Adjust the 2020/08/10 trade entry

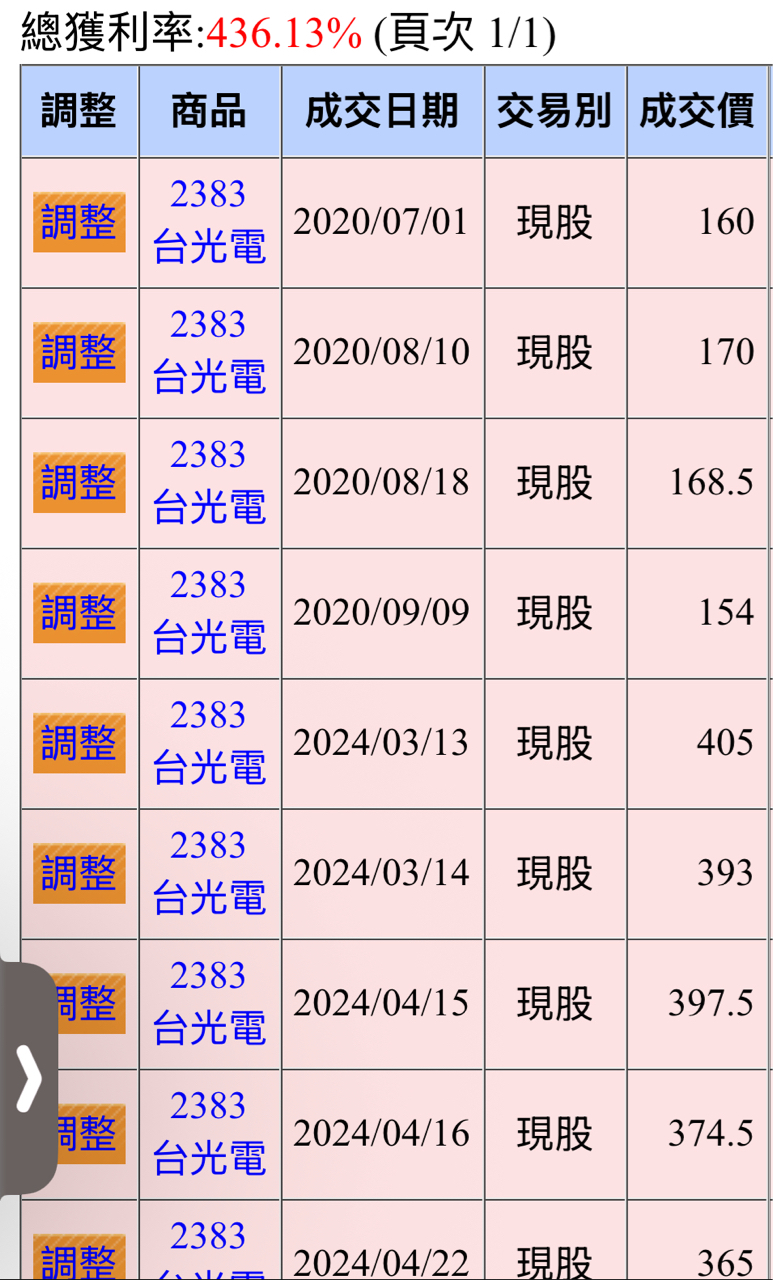coord(79,352)
